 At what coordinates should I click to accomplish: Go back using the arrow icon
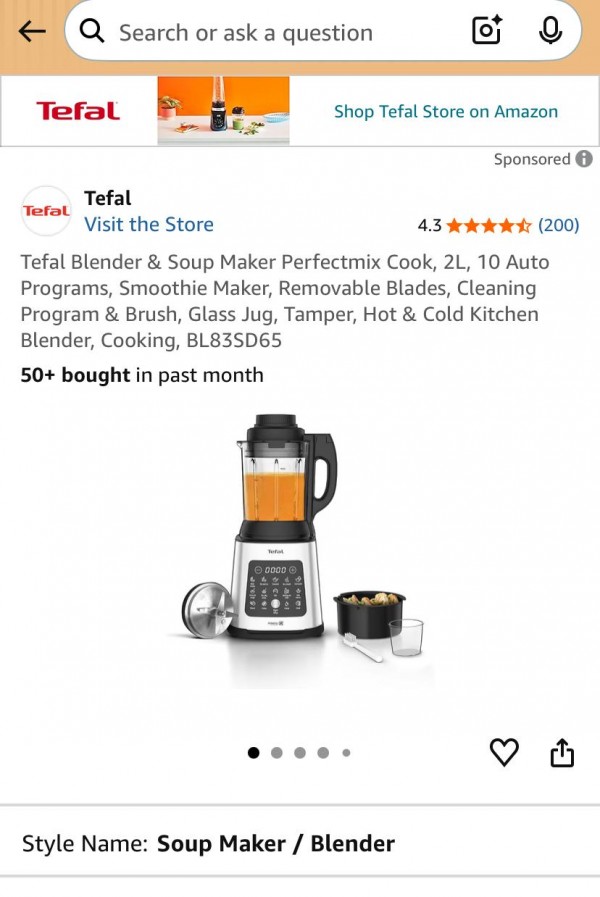[32, 32]
